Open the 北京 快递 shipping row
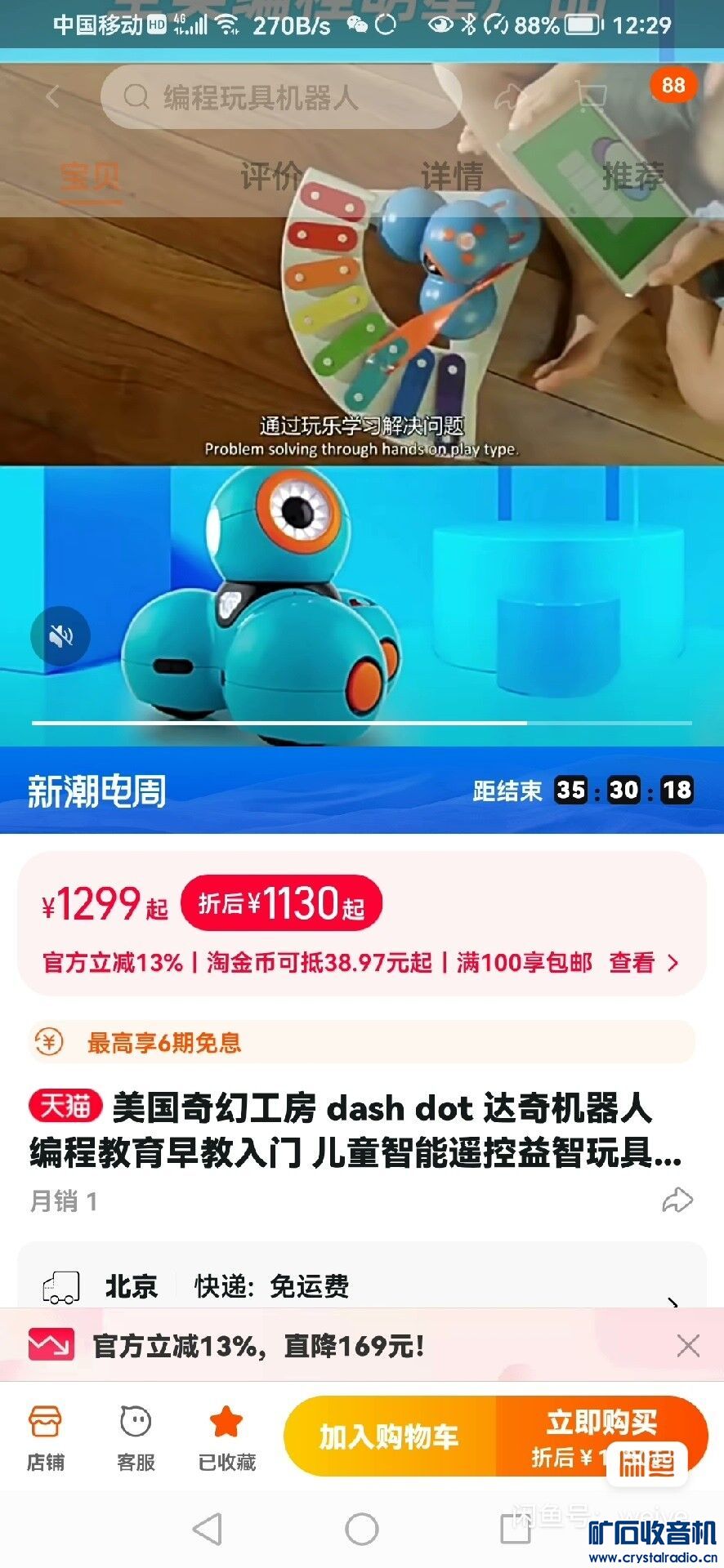 point(360,1286)
